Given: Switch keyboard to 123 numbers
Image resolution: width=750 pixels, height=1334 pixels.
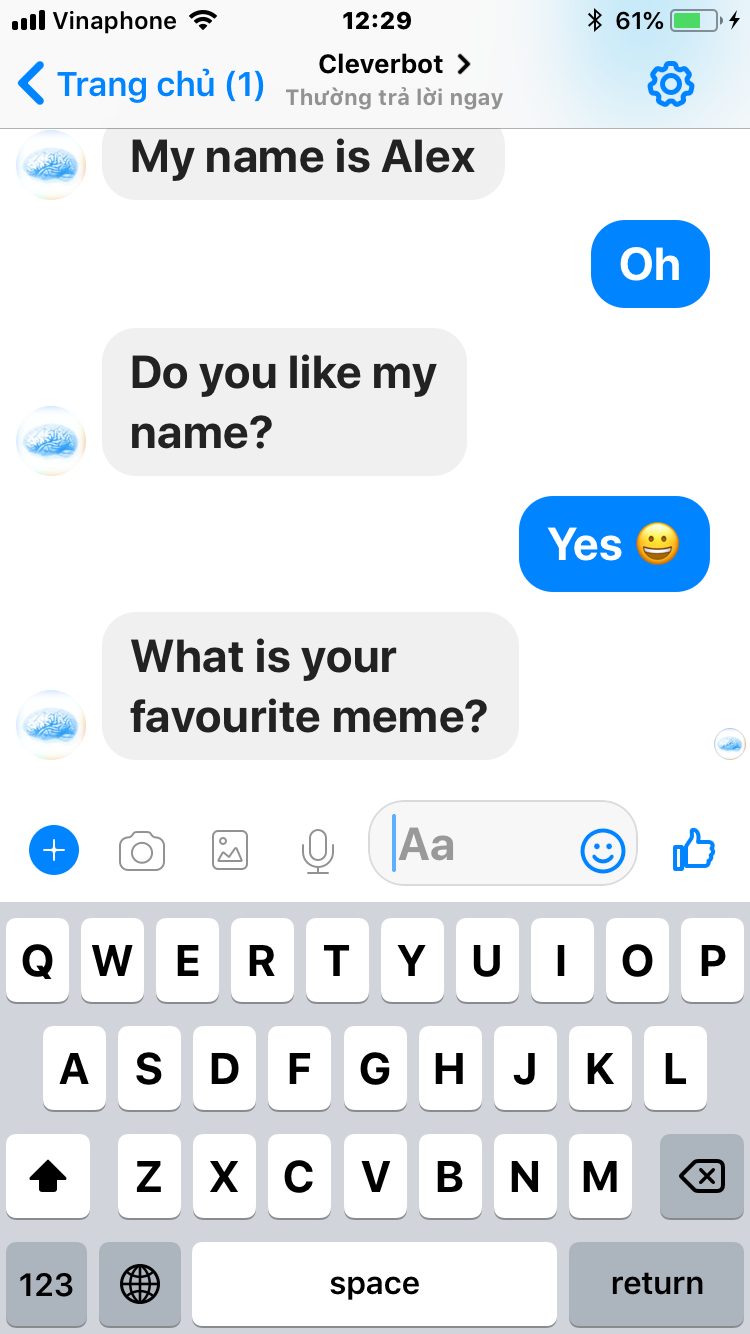Looking at the screenshot, I should [x=46, y=1284].
